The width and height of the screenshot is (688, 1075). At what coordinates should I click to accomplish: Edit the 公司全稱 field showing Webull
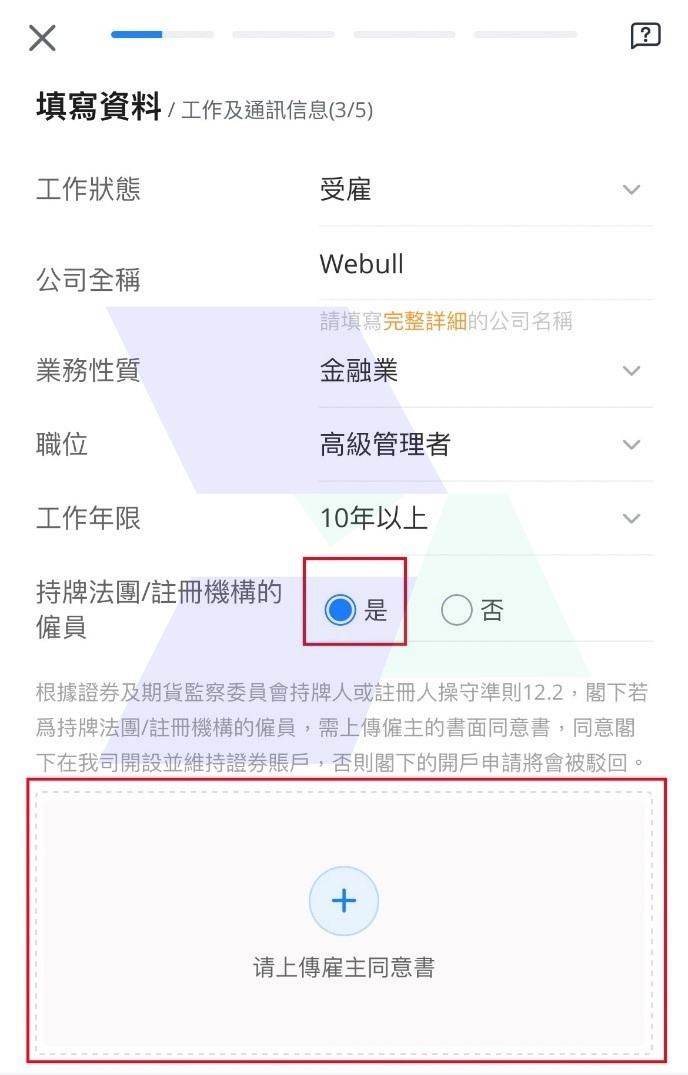485,264
